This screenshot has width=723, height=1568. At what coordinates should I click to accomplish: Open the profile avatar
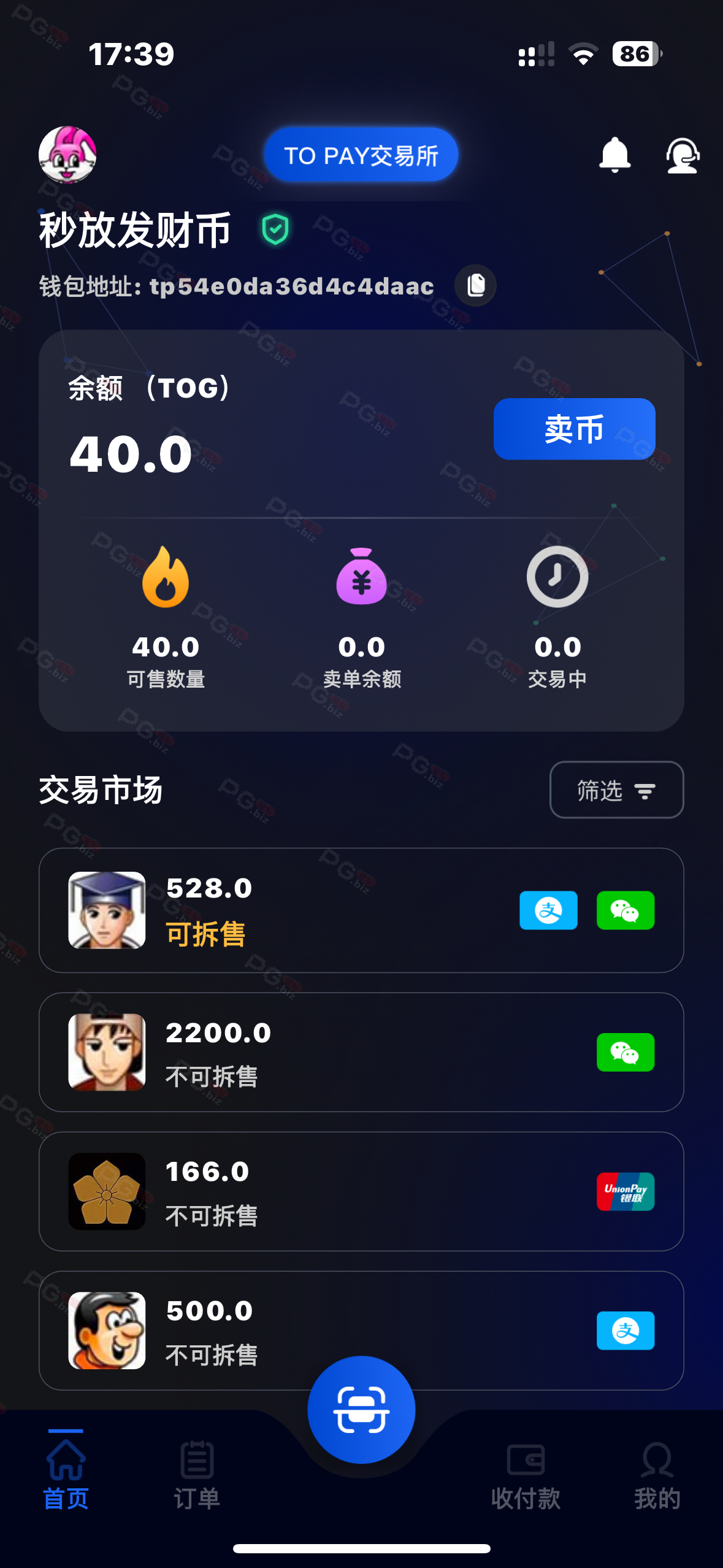(x=67, y=155)
